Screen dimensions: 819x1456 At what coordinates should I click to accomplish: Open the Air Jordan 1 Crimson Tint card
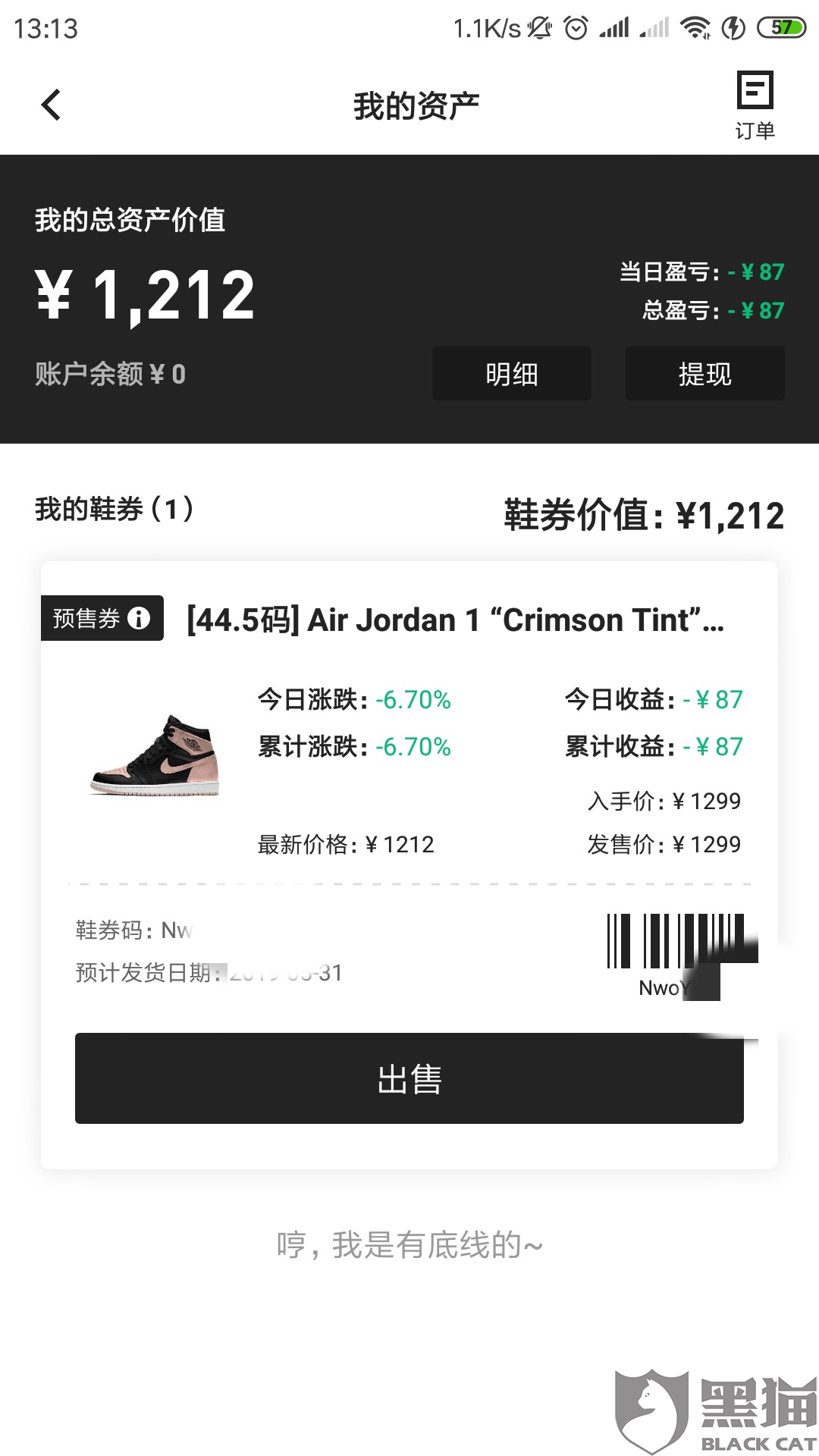409,864
